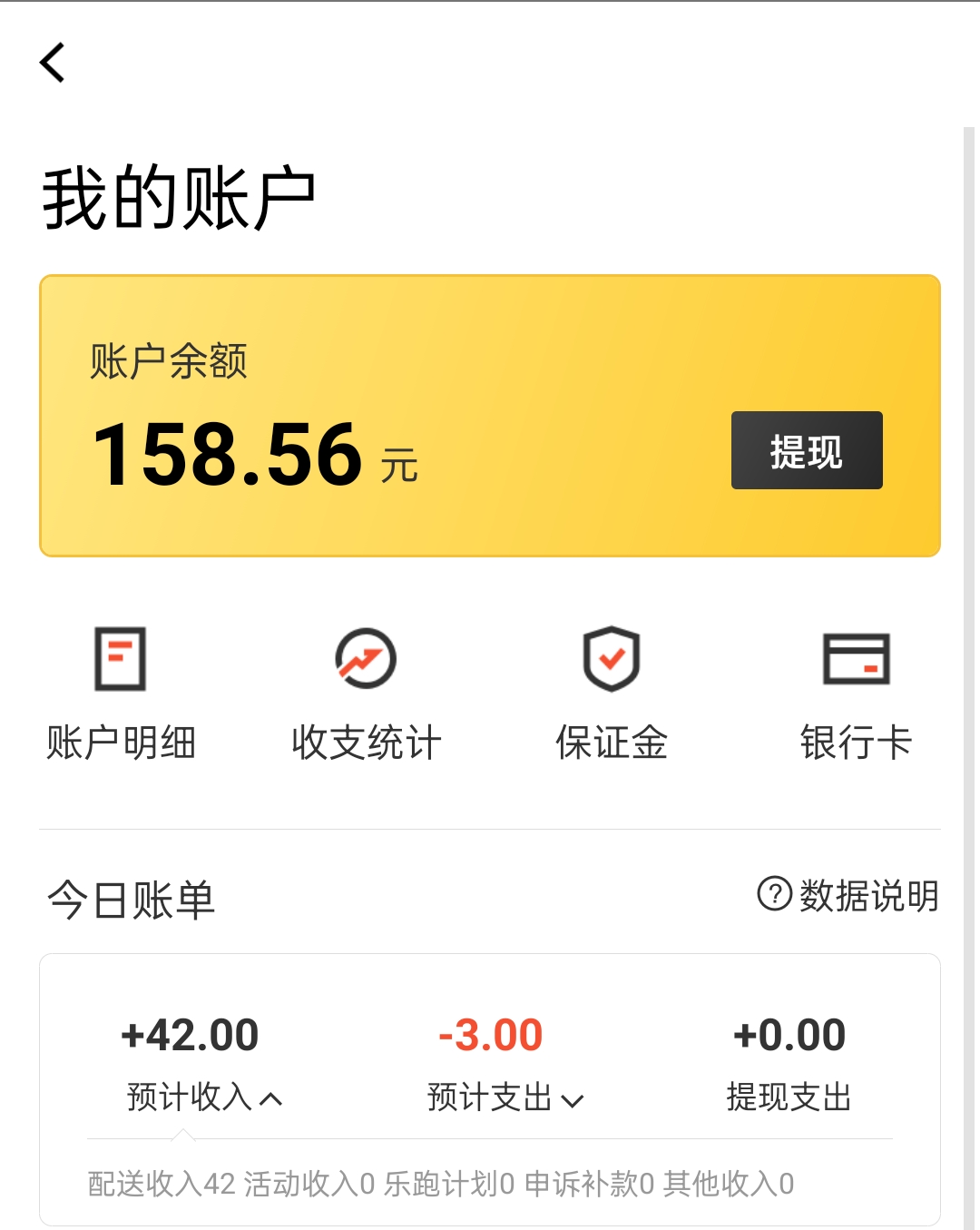Open the 数据说明 data explanation link
980x1230 pixels.
tap(867, 895)
